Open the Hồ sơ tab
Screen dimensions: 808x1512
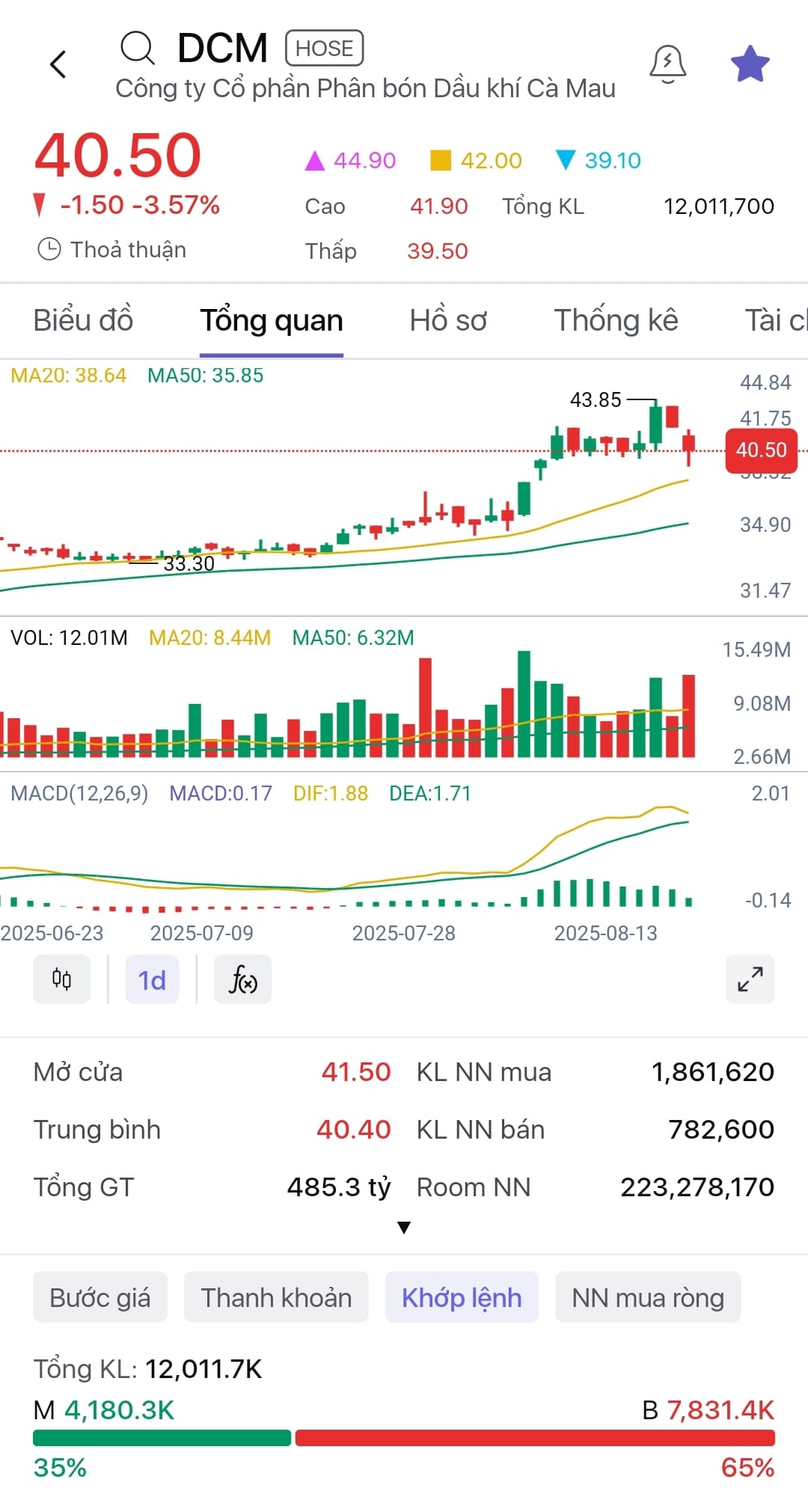click(448, 320)
